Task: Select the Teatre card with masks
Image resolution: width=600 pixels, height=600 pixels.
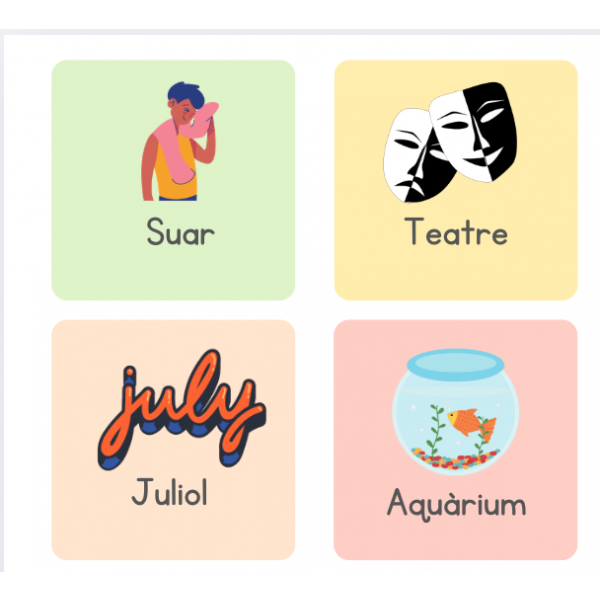Action: [x=456, y=180]
